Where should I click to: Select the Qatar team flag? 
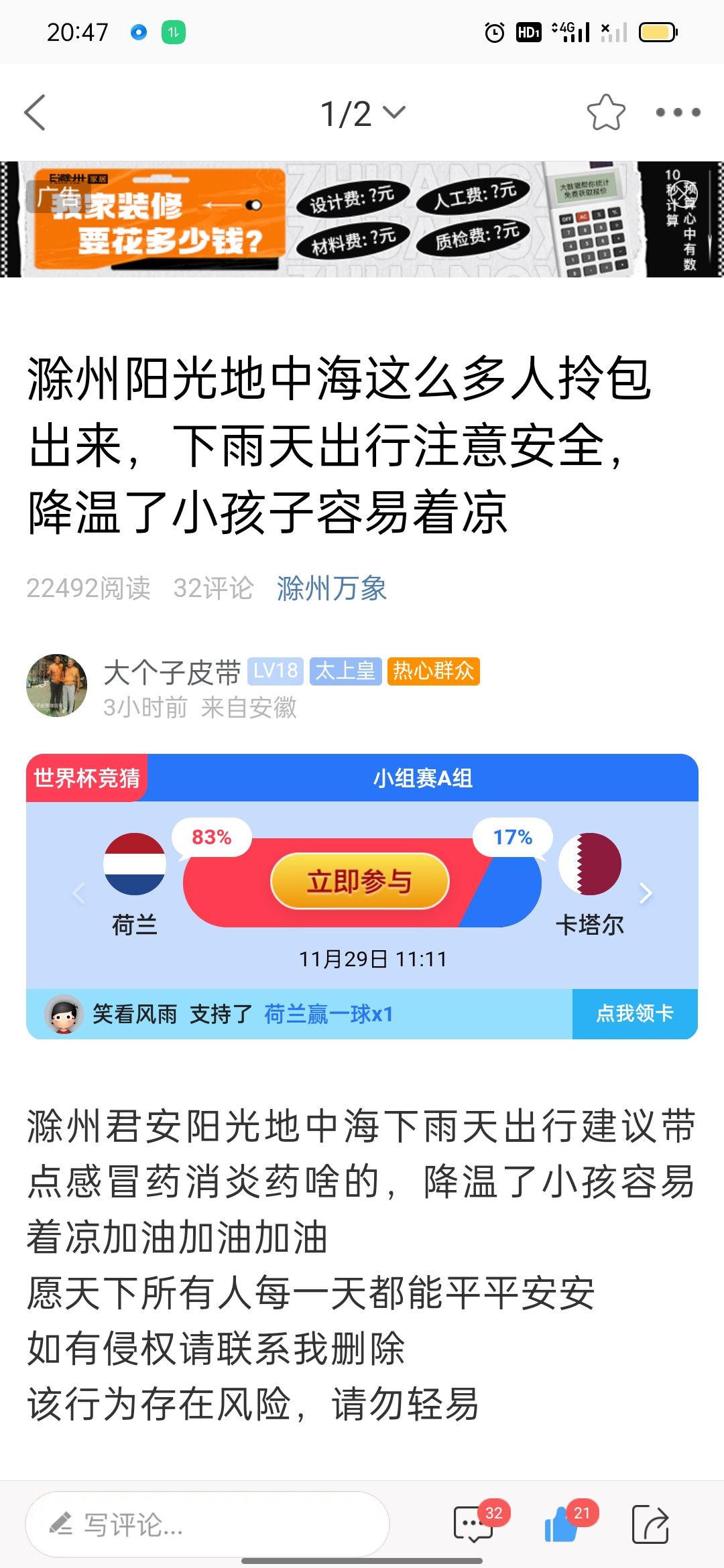coord(590,864)
